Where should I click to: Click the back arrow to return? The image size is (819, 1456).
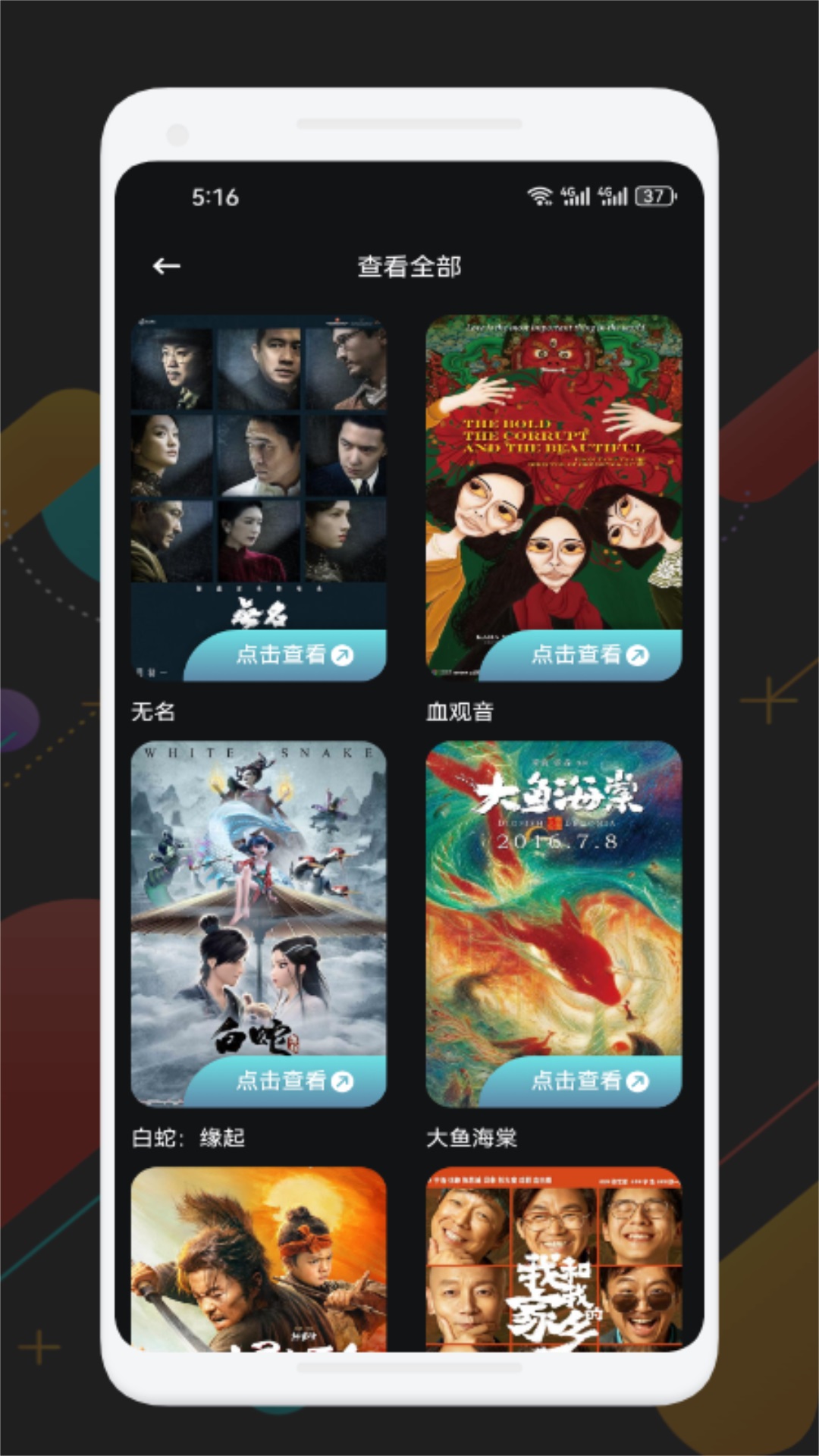click(x=166, y=266)
